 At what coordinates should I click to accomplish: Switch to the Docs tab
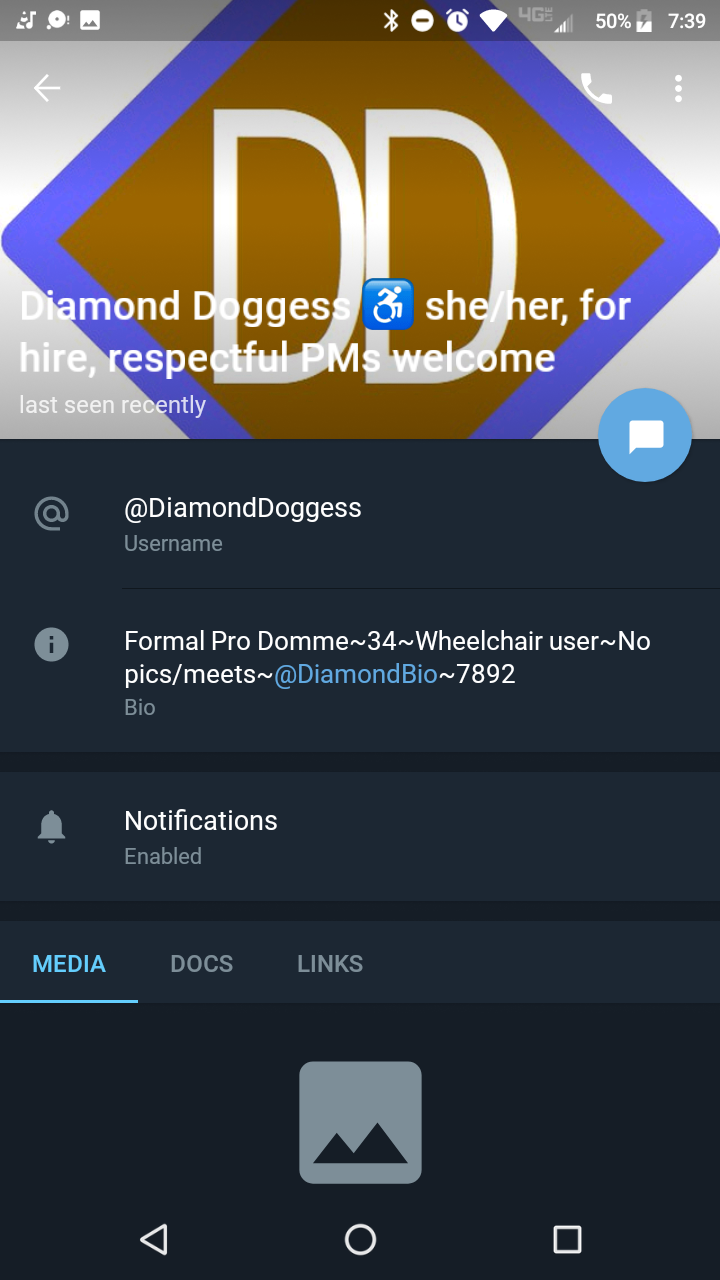[202, 964]
